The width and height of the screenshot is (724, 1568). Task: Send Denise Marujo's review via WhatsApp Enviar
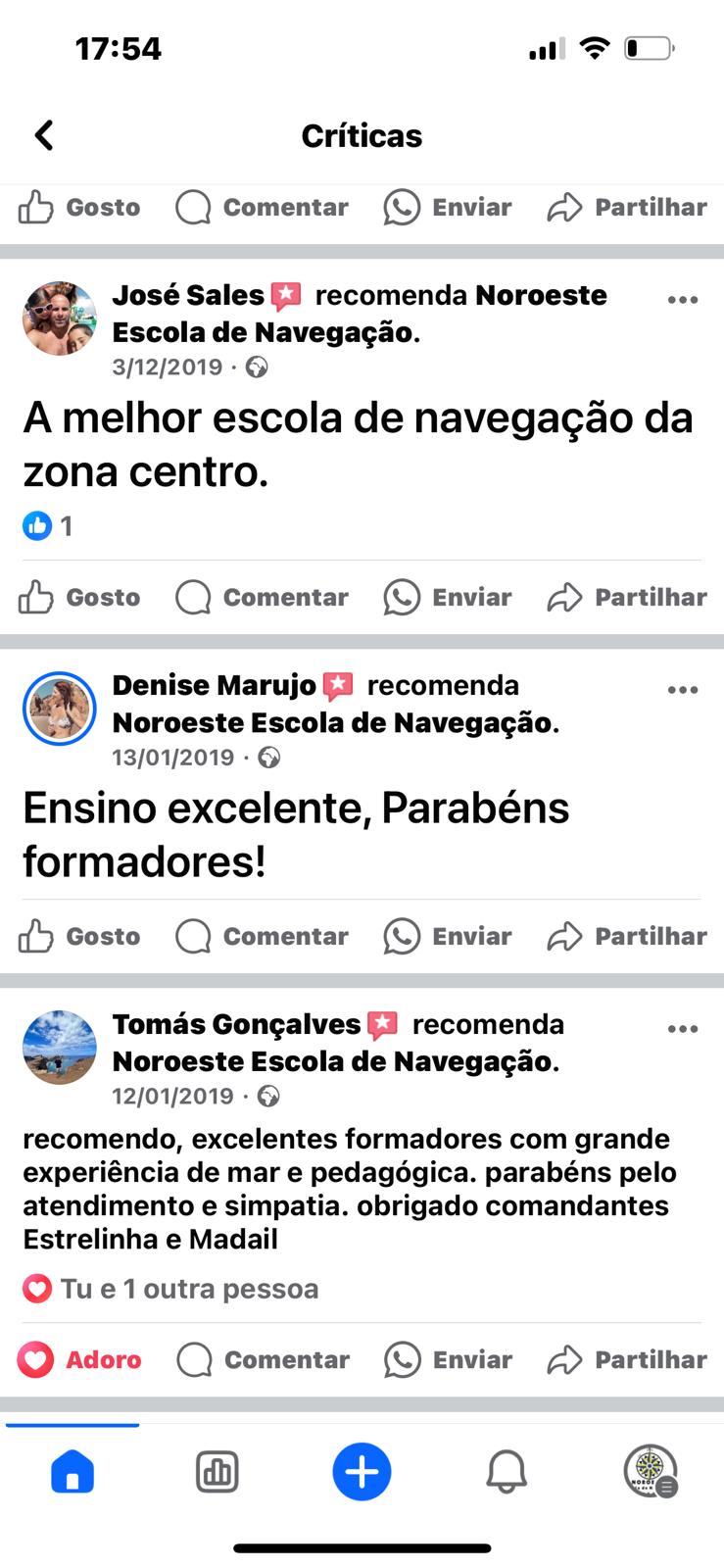click(448, 936)
